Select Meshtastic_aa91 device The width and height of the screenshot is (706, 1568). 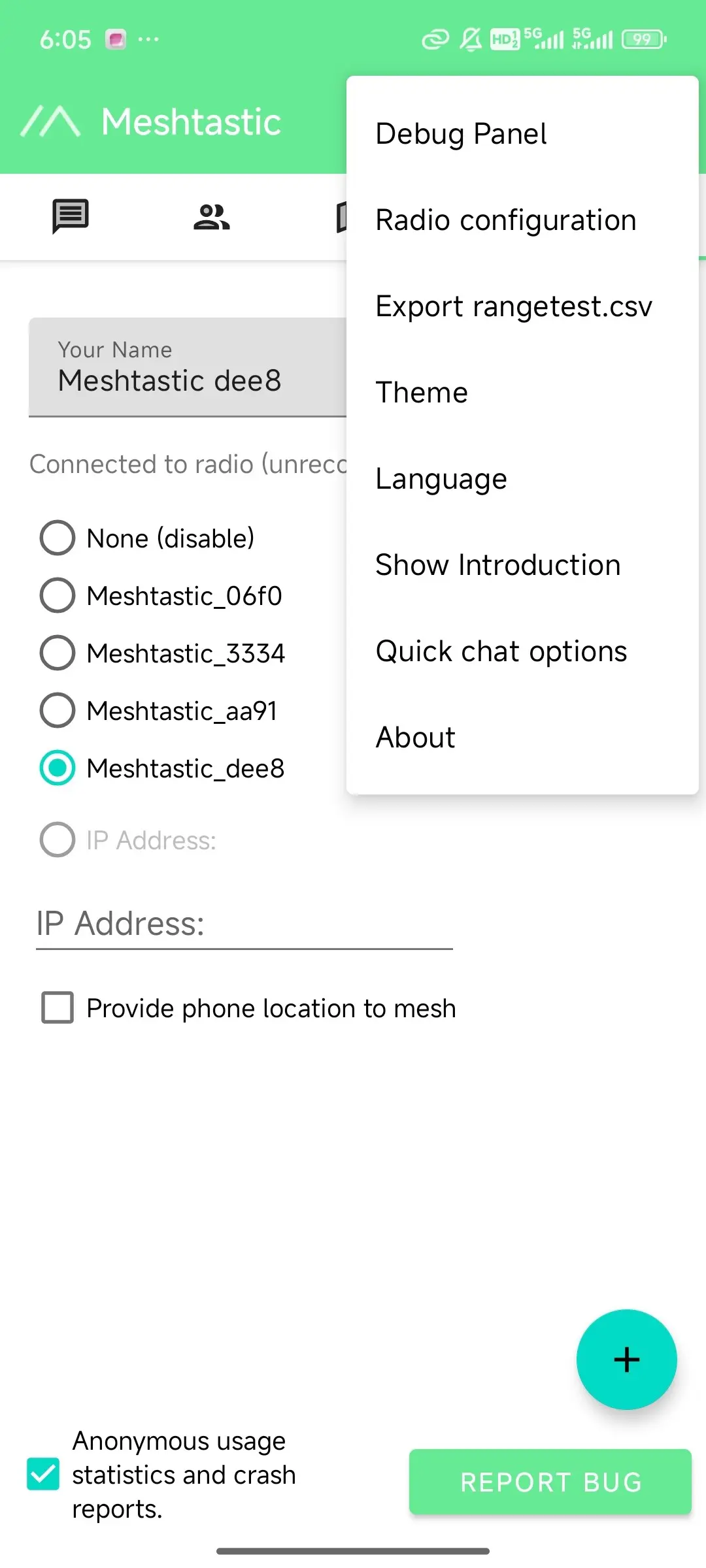[158, 711]
